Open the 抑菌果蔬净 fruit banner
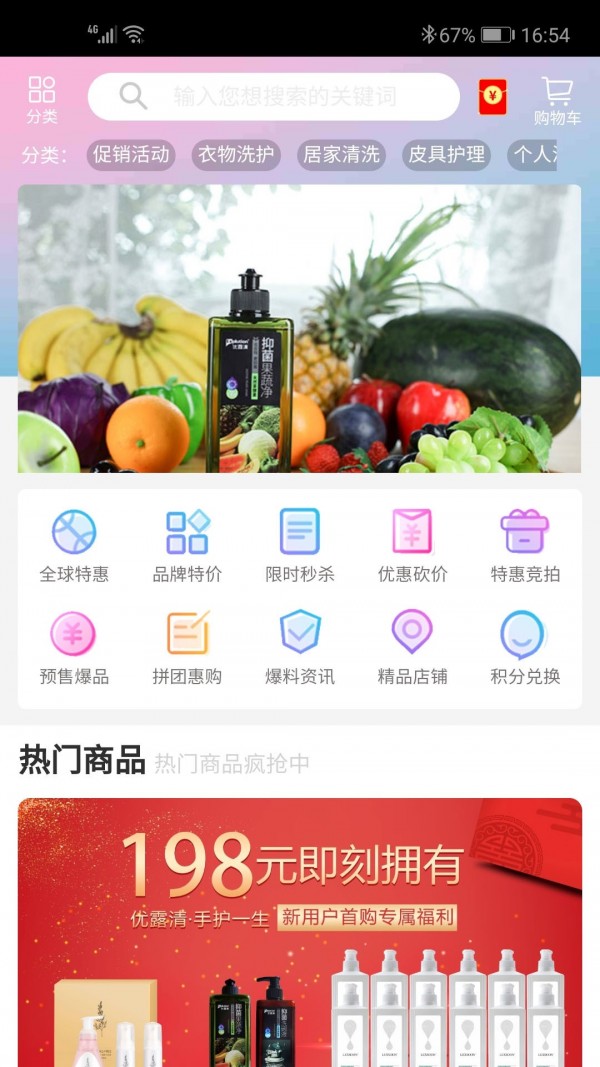 [299, 328]
